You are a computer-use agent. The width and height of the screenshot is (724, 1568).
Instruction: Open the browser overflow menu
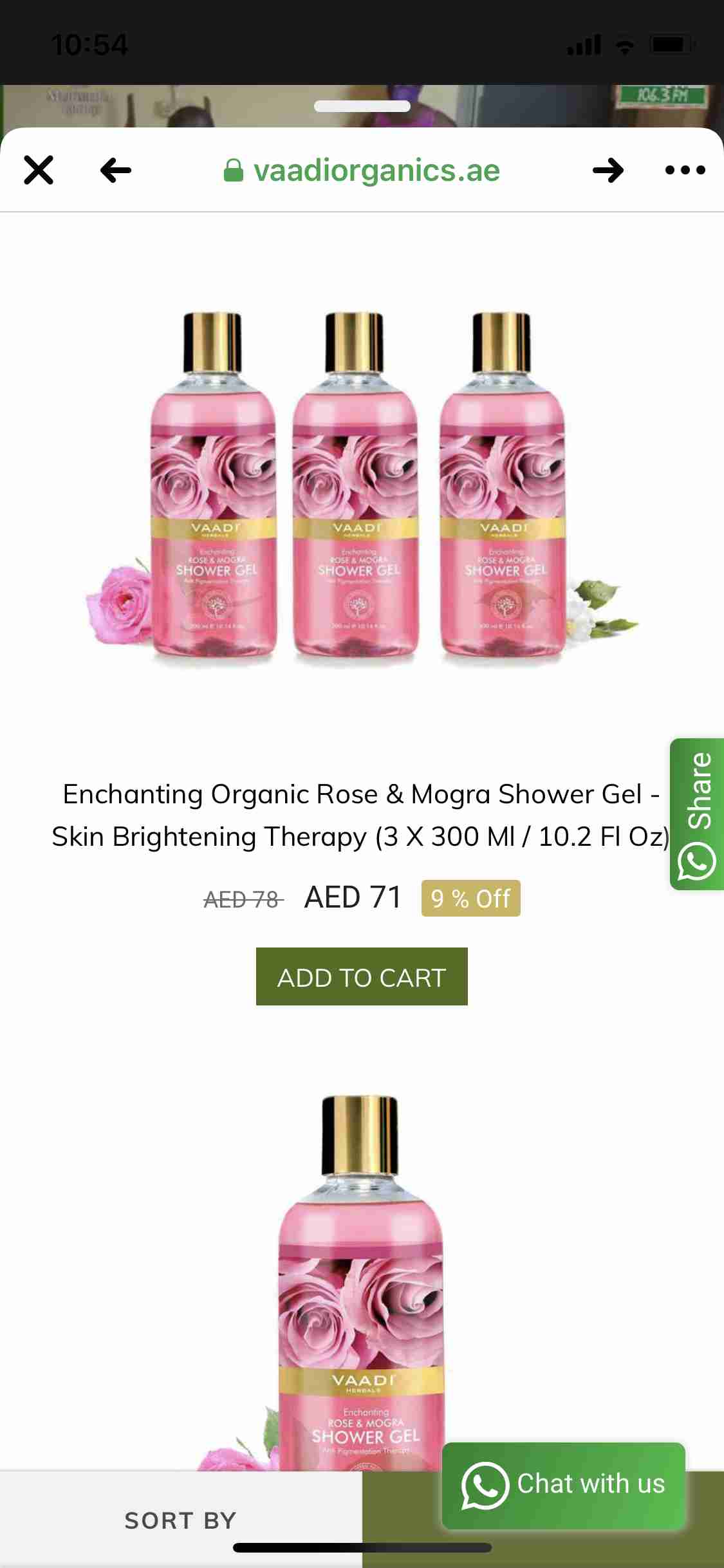(x=685, y=171)
